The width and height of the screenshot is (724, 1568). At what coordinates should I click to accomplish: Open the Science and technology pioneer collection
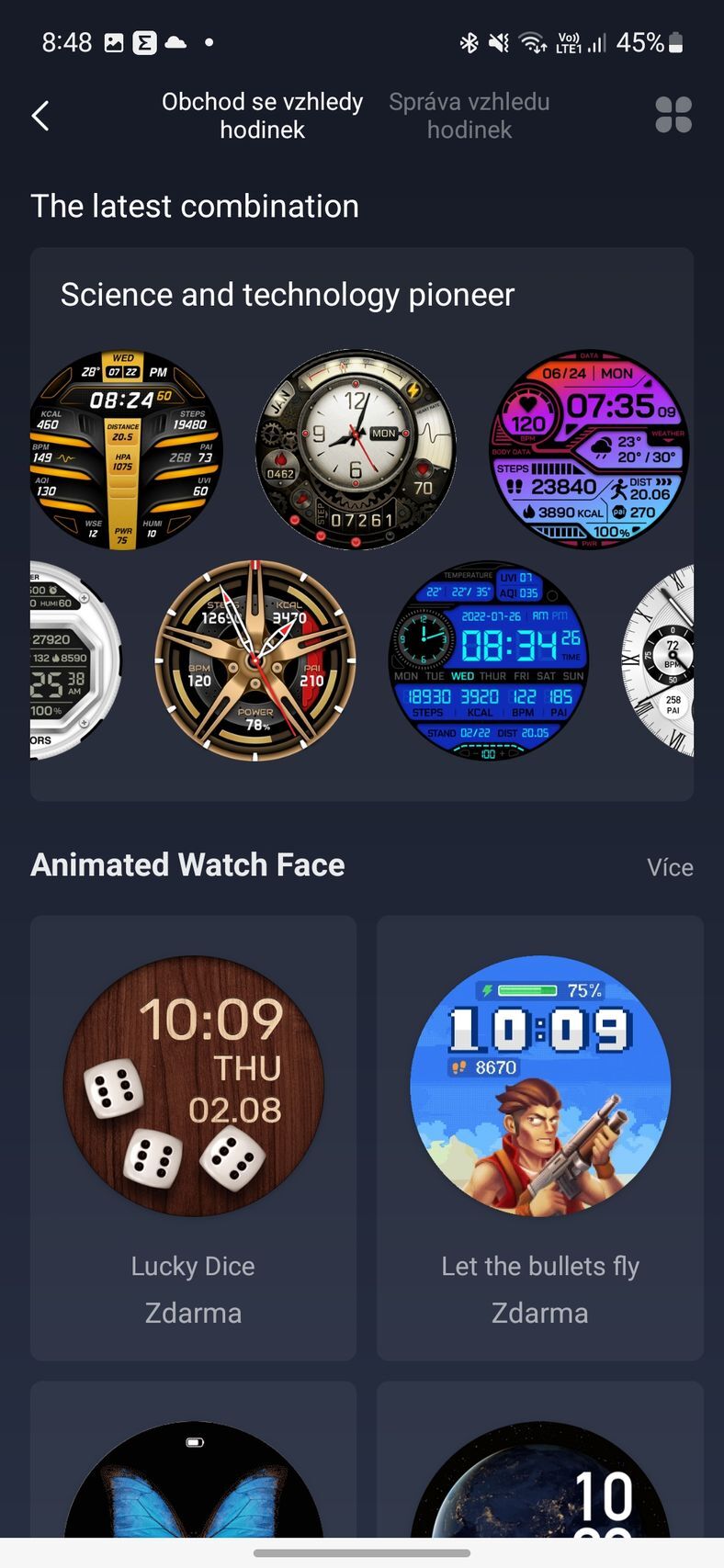[x=287, y=295]
